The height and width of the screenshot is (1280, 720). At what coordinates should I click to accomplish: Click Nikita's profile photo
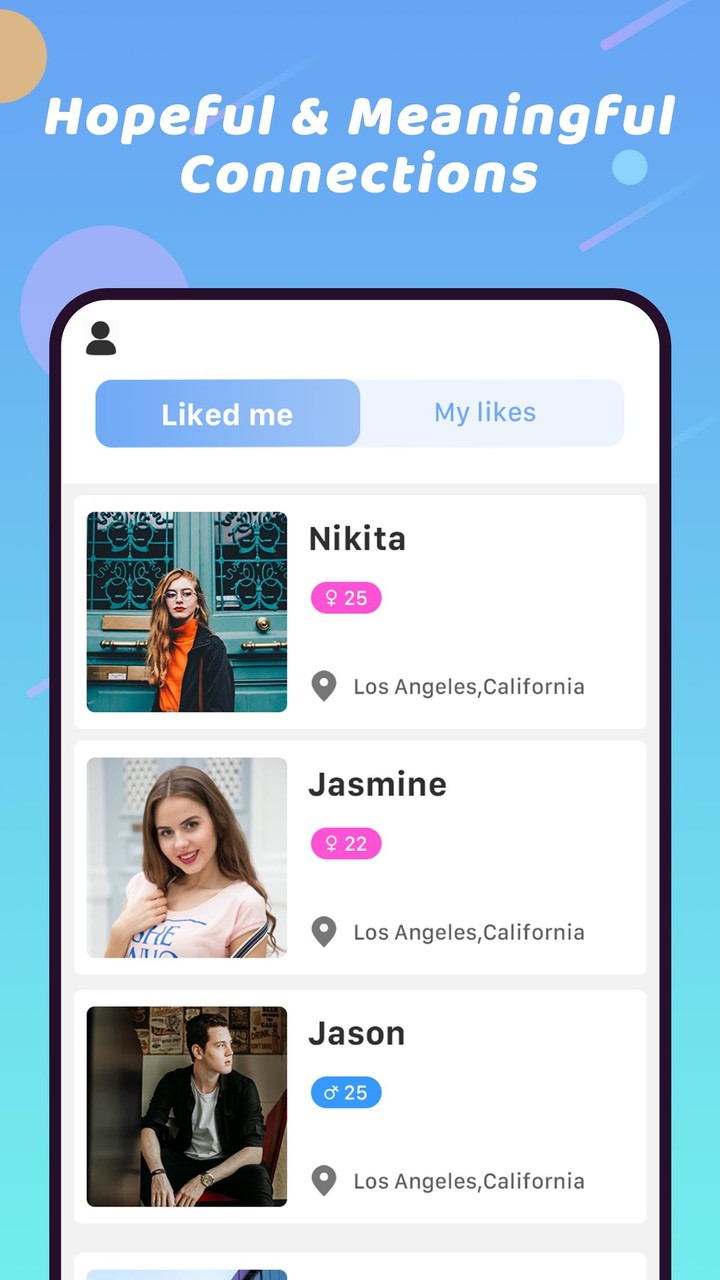pos(186,612)
